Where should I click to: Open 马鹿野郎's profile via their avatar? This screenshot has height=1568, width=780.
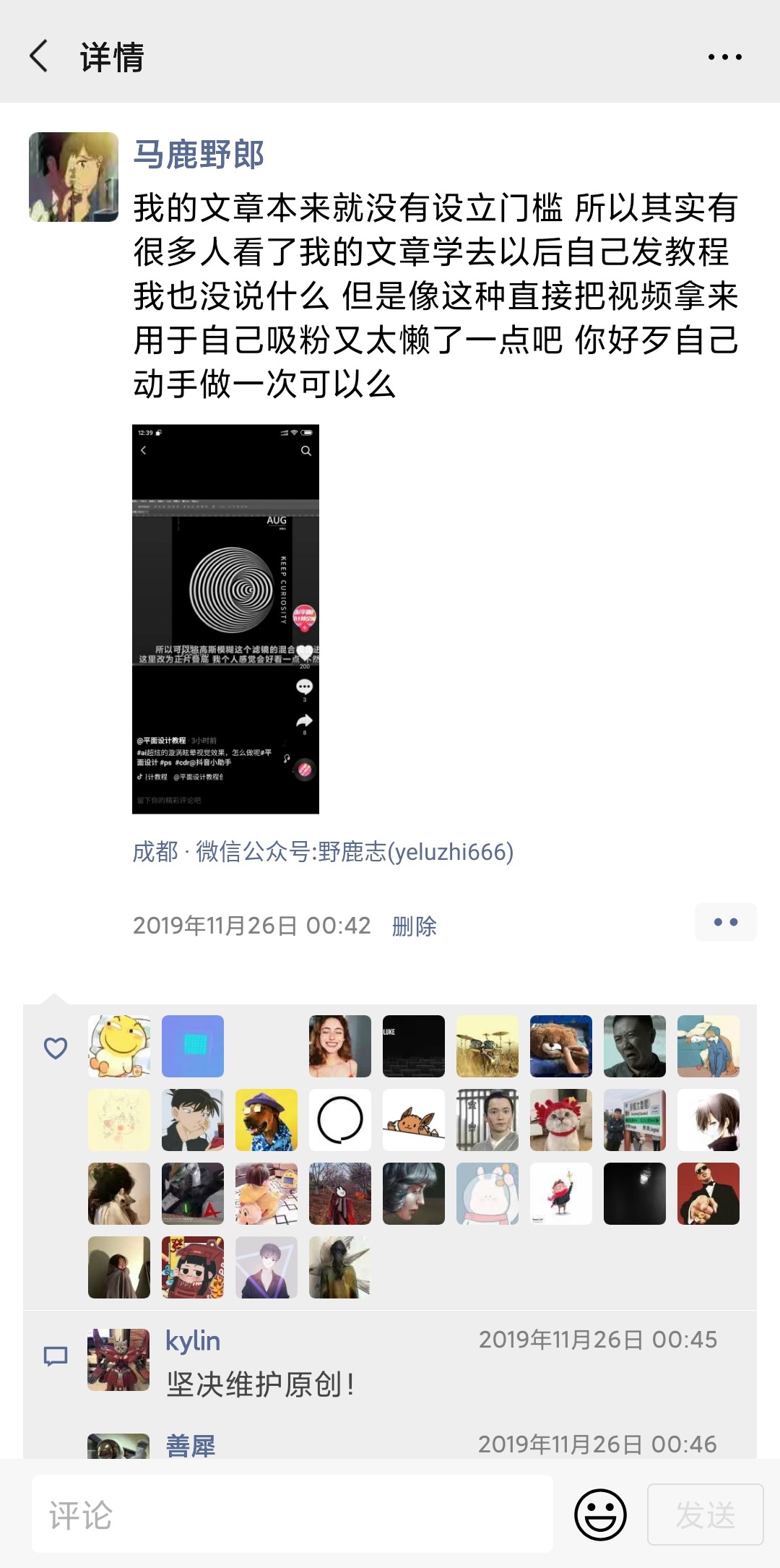[74, 177]
